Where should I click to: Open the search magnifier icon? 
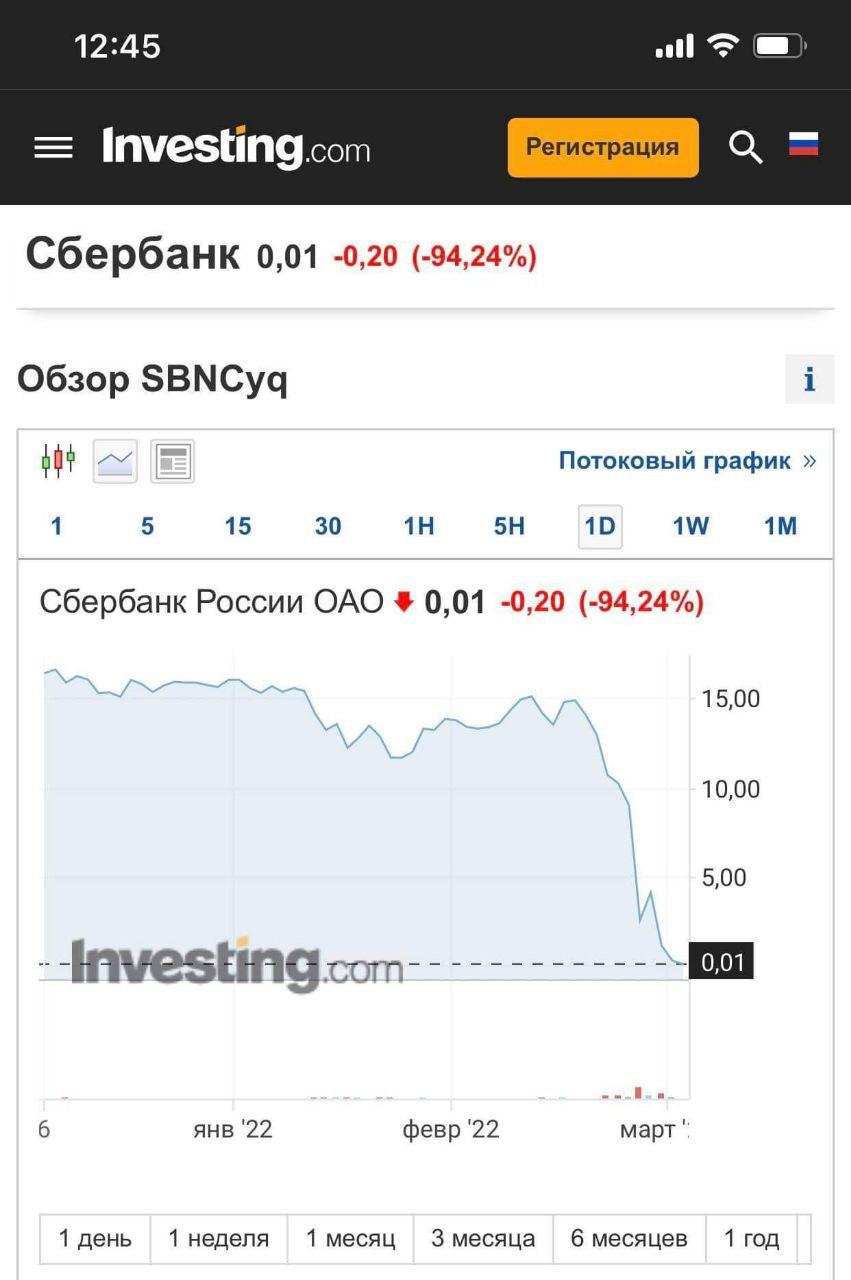[x=745, y=148]
